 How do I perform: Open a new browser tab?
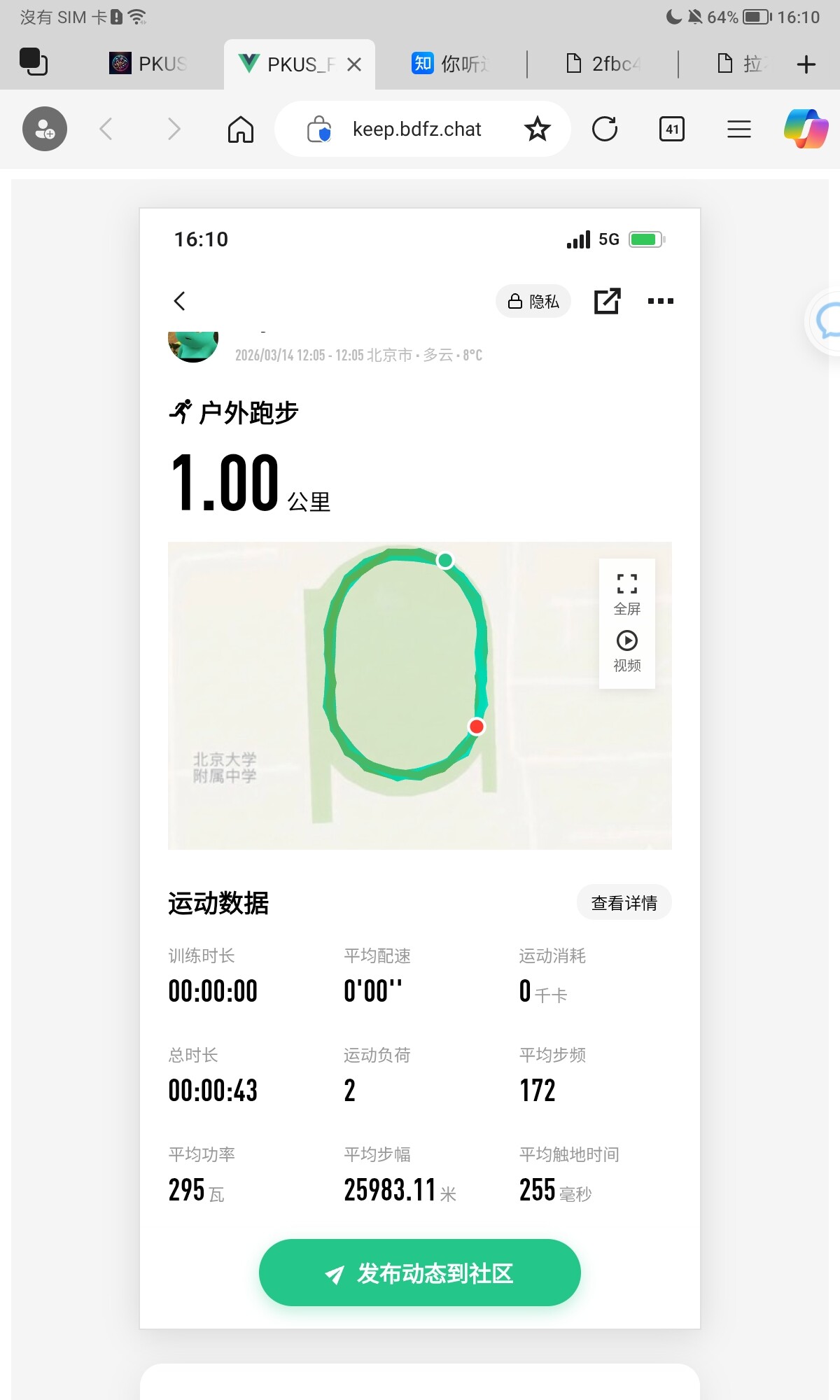tap(806, 64)
